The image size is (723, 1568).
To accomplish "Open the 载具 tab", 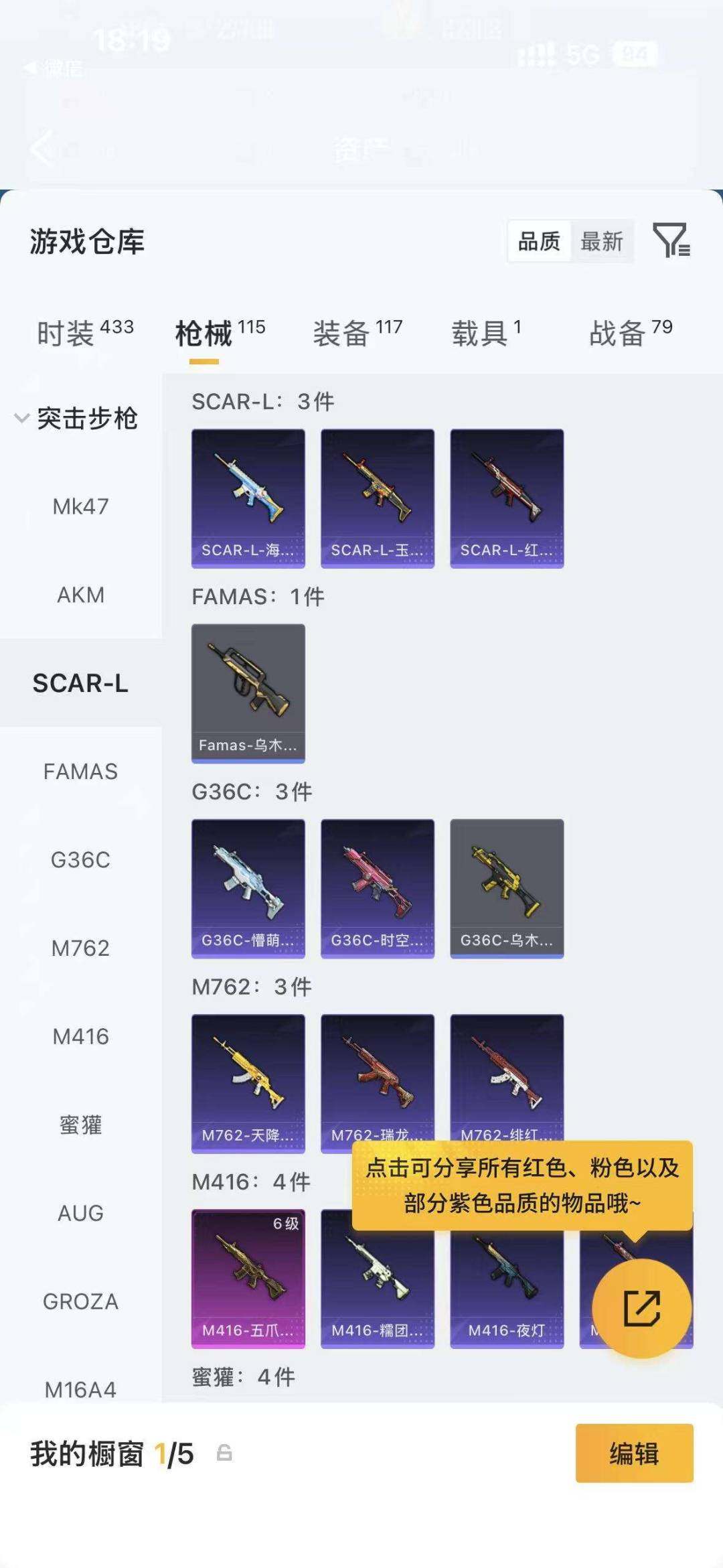I will point(486,333).
